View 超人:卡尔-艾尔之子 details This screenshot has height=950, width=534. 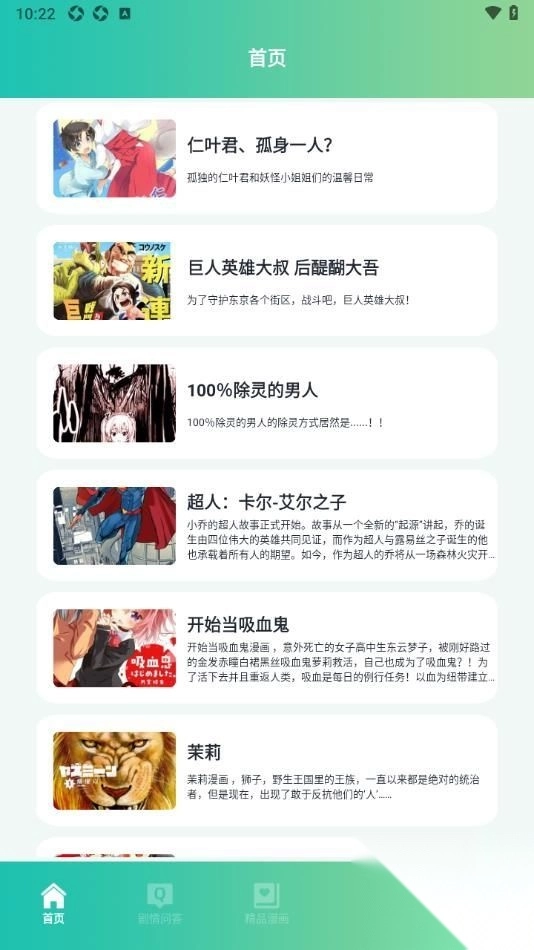[267, 525]
